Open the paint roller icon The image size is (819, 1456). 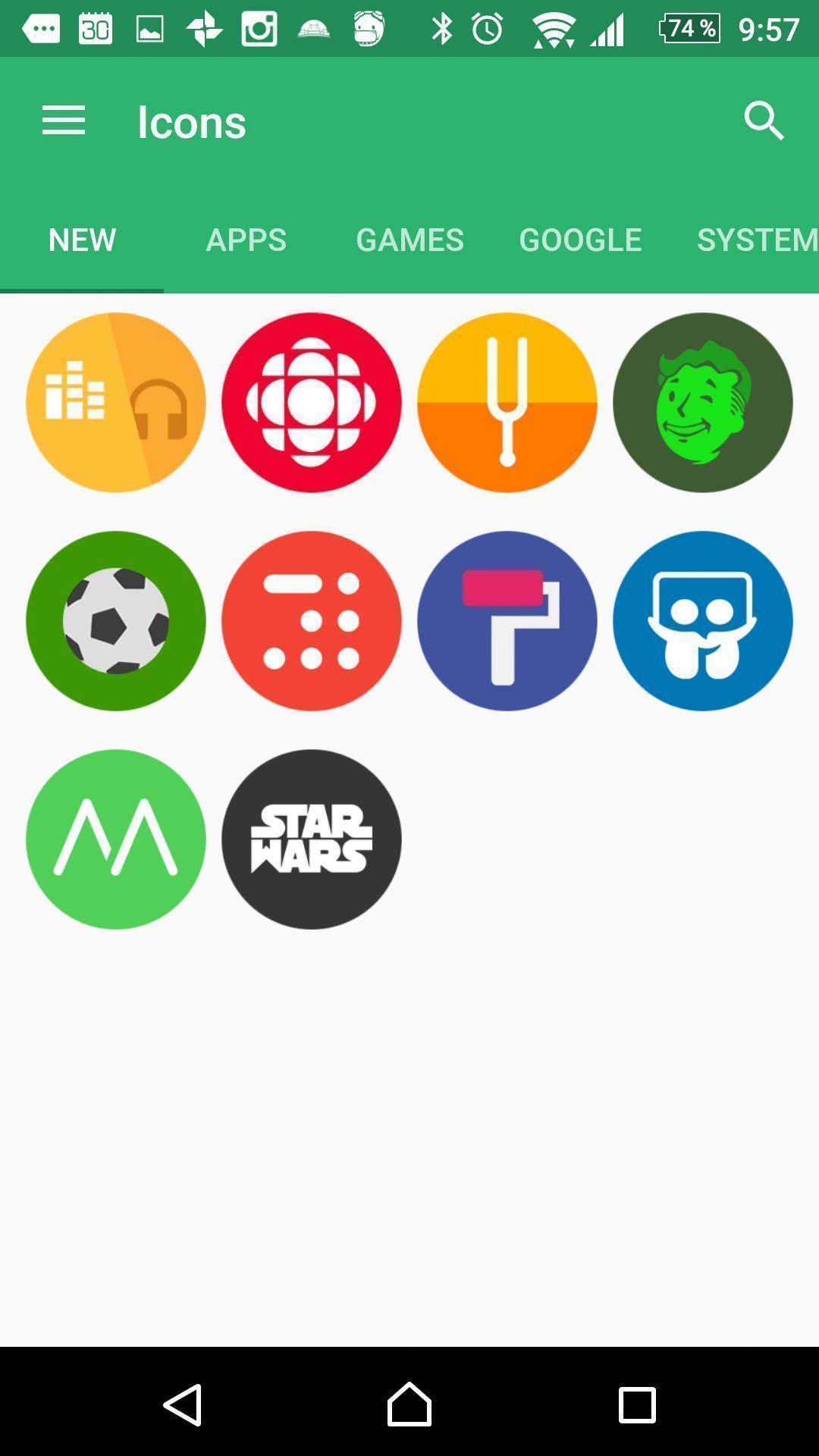point(507,621)
